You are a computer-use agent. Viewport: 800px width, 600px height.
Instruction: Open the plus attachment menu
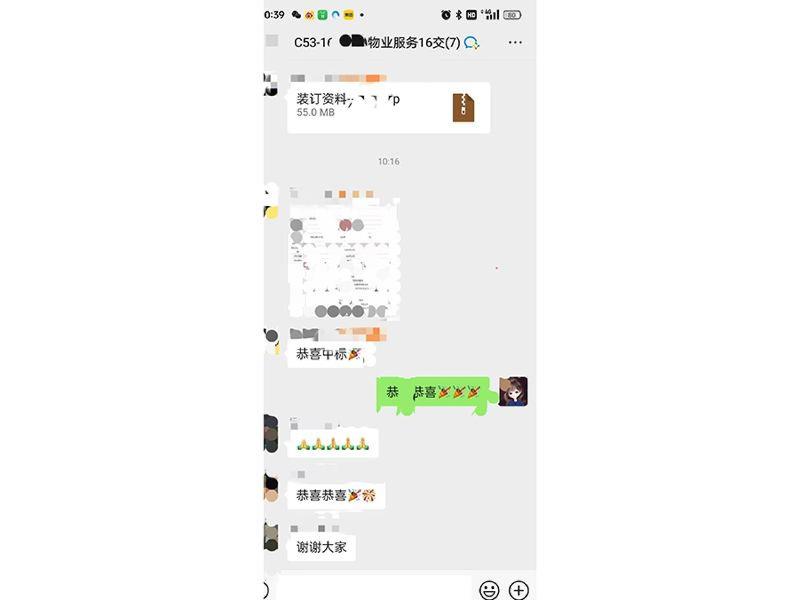[518, 589]
